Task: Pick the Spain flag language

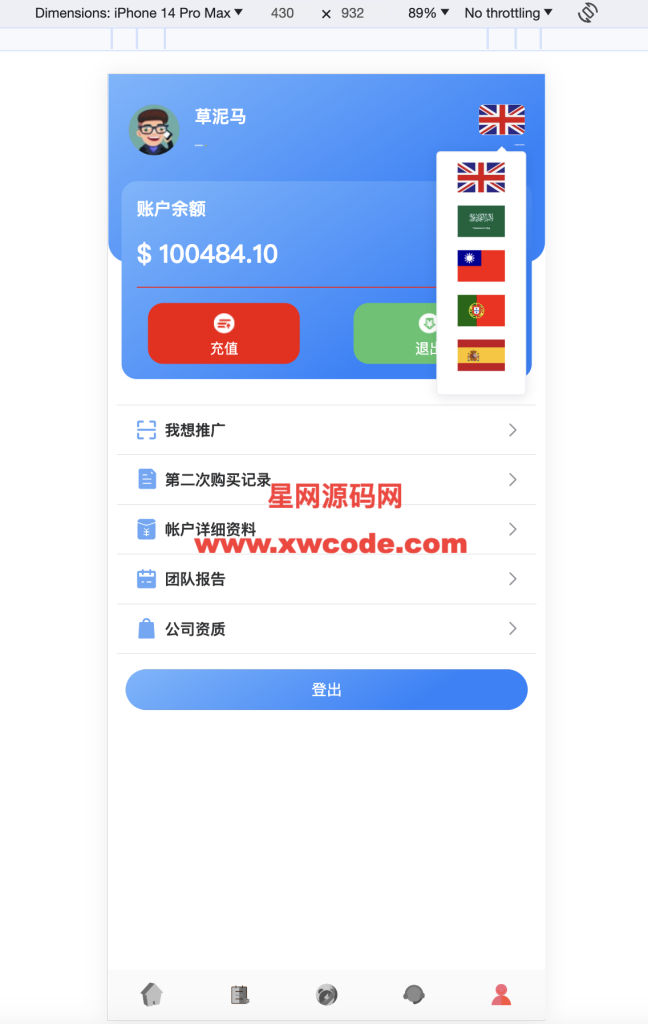Action: pyautogui.click(x=481, y=355)
